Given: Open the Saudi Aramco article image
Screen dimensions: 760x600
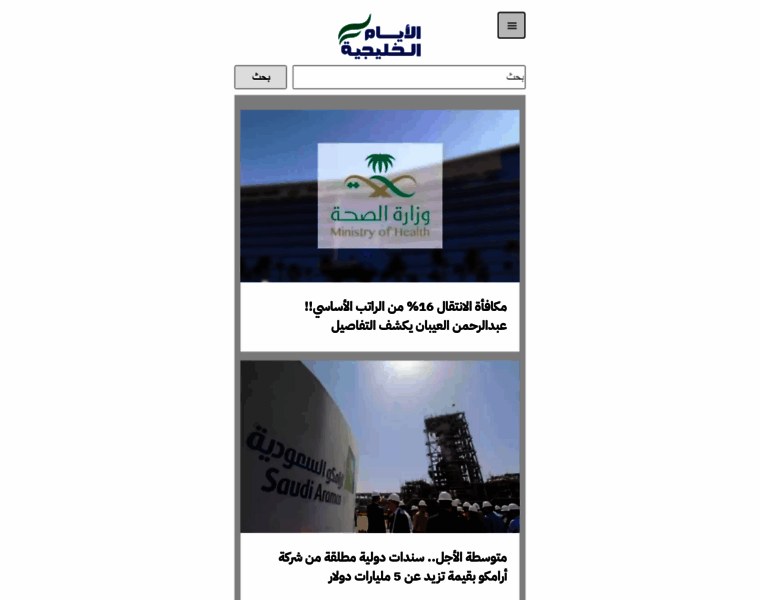Looking at the screenshot, I should click(380, 446).
